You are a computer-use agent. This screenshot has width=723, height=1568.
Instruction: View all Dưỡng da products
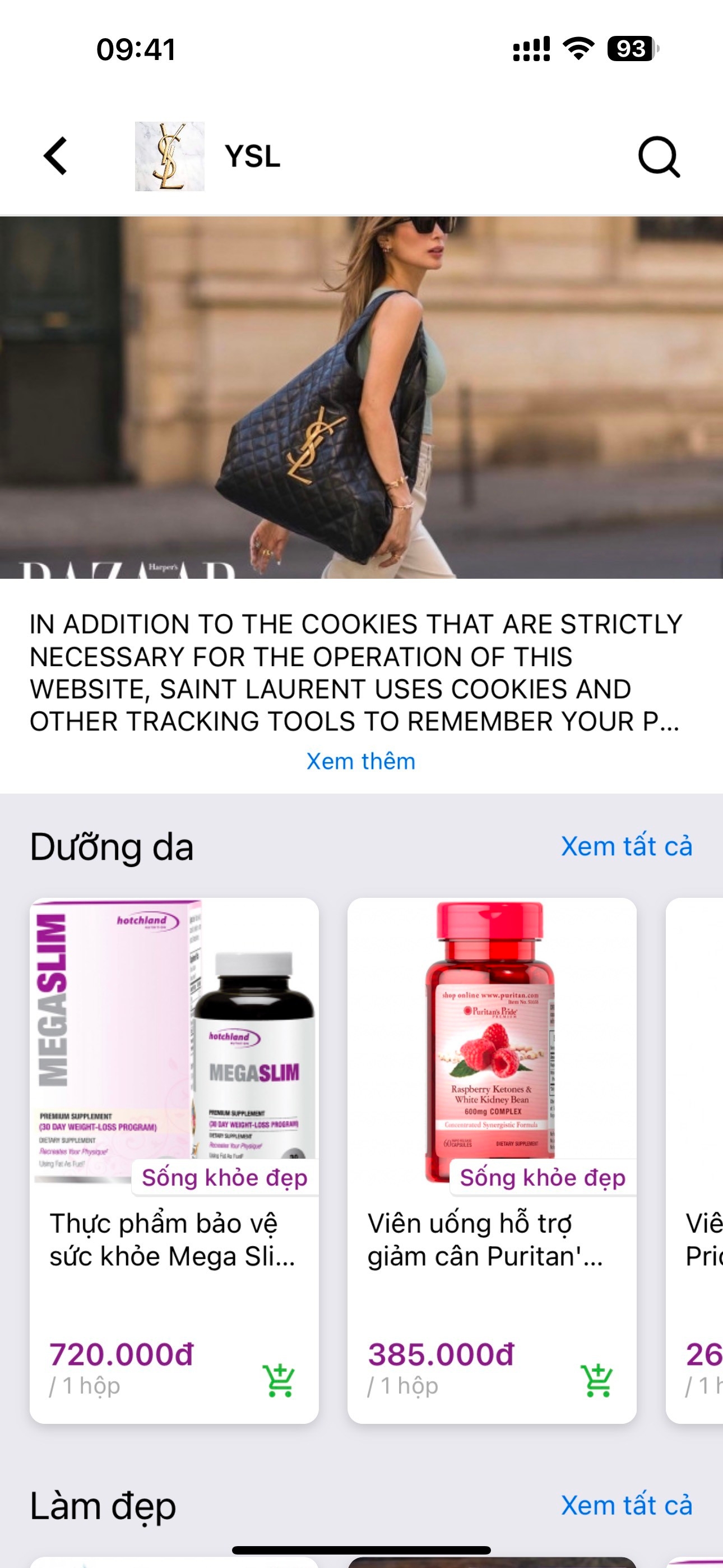click(x=626, y=846)
